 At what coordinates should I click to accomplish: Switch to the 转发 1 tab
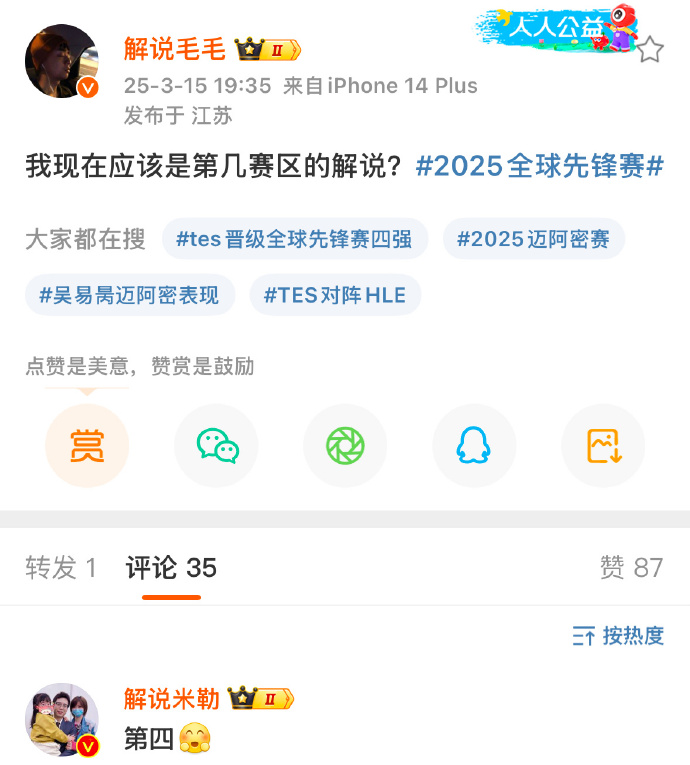coord(61,568)
